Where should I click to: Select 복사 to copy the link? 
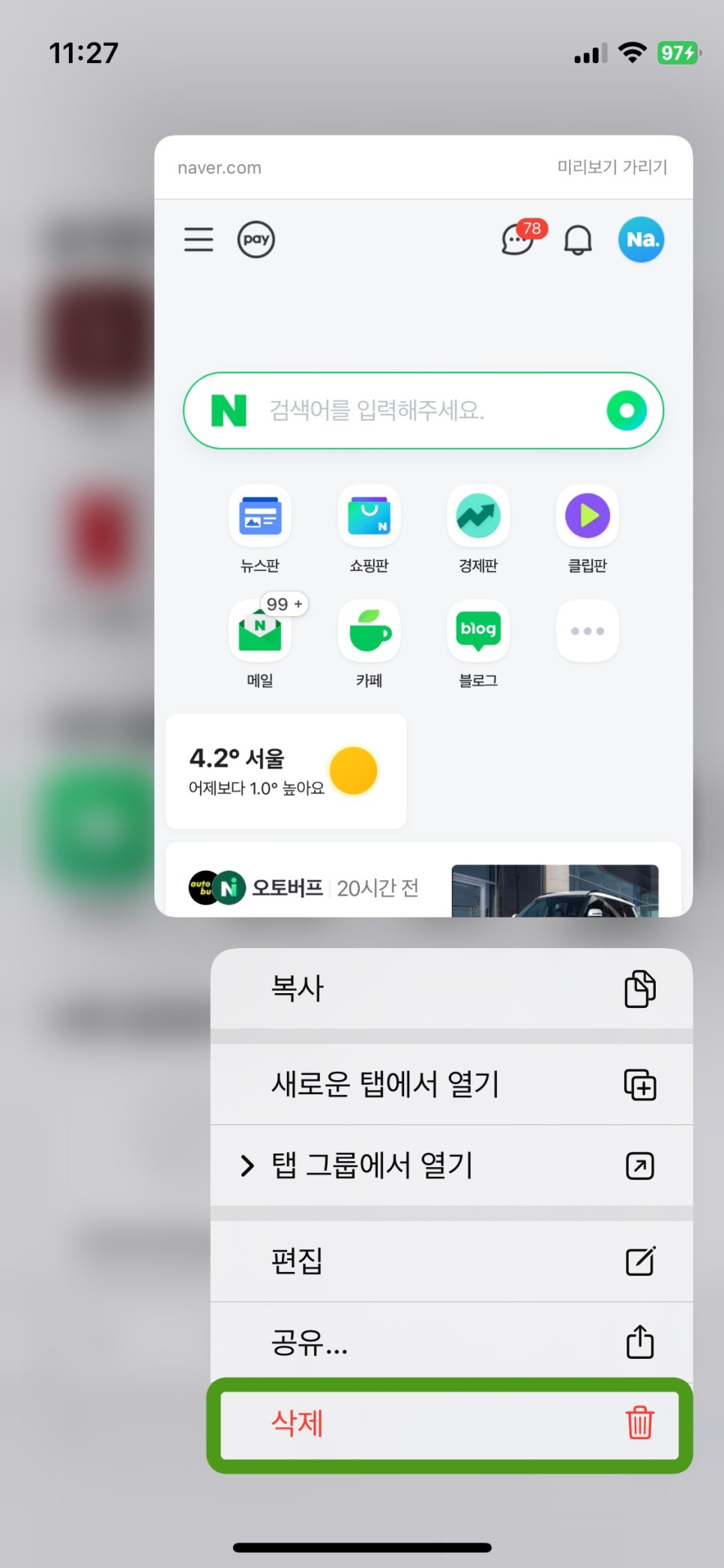pyautogui.click(x=451, y=989)
